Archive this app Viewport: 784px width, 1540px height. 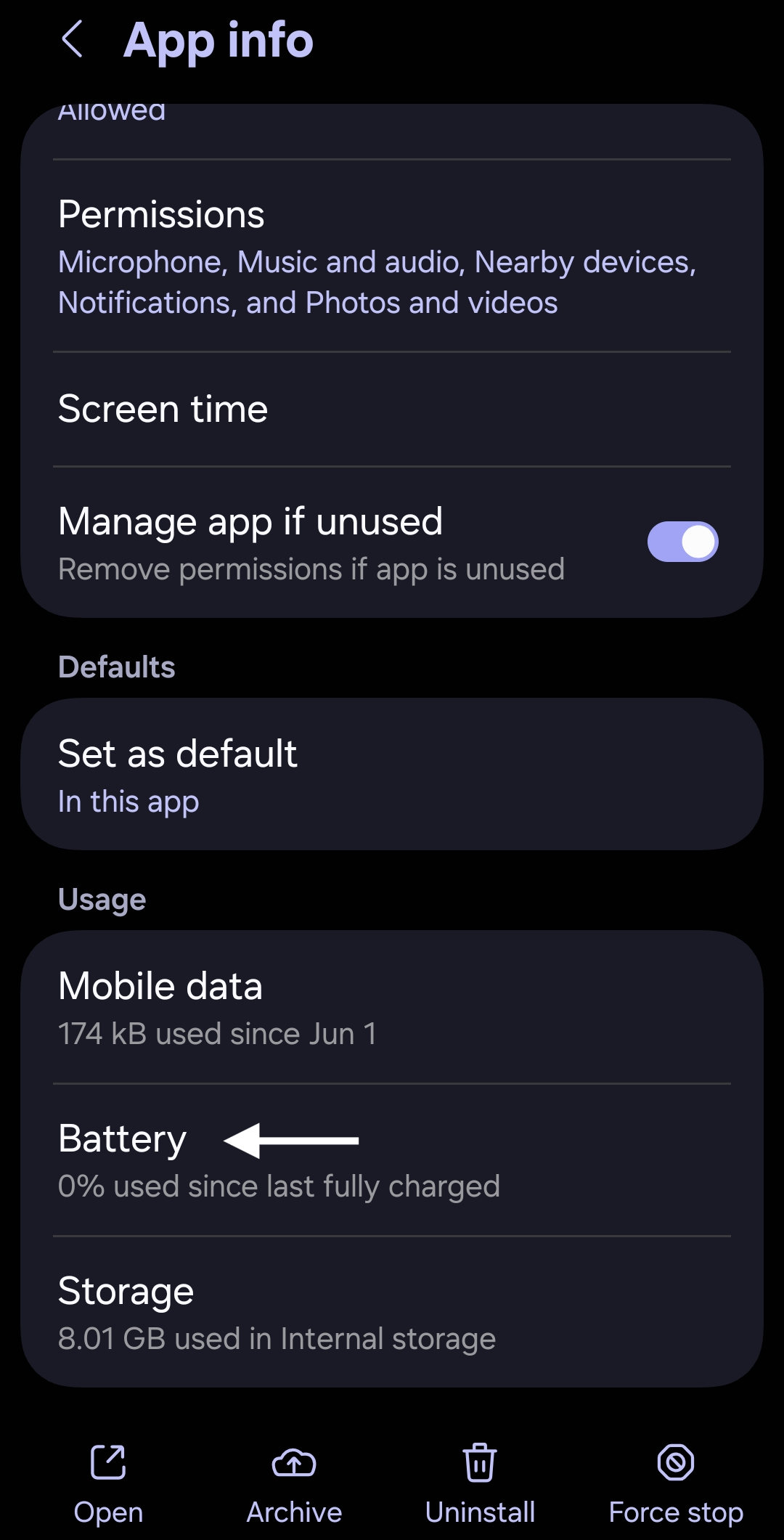tap(294, 1484)
